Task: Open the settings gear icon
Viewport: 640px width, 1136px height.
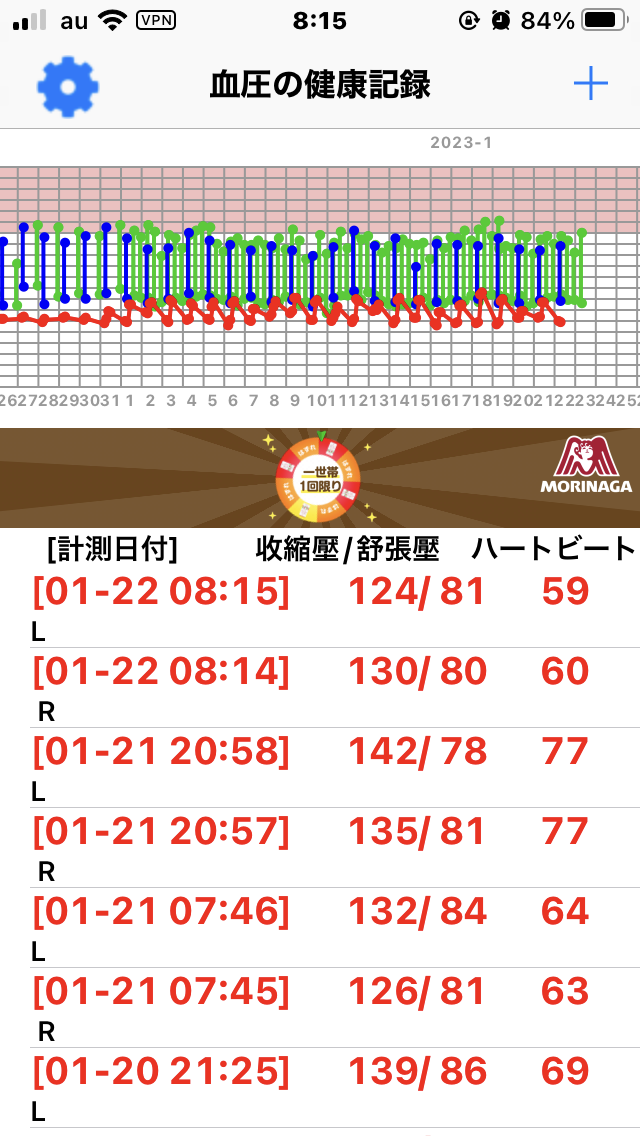Action: pyautogui.click(x=68, y=86)
